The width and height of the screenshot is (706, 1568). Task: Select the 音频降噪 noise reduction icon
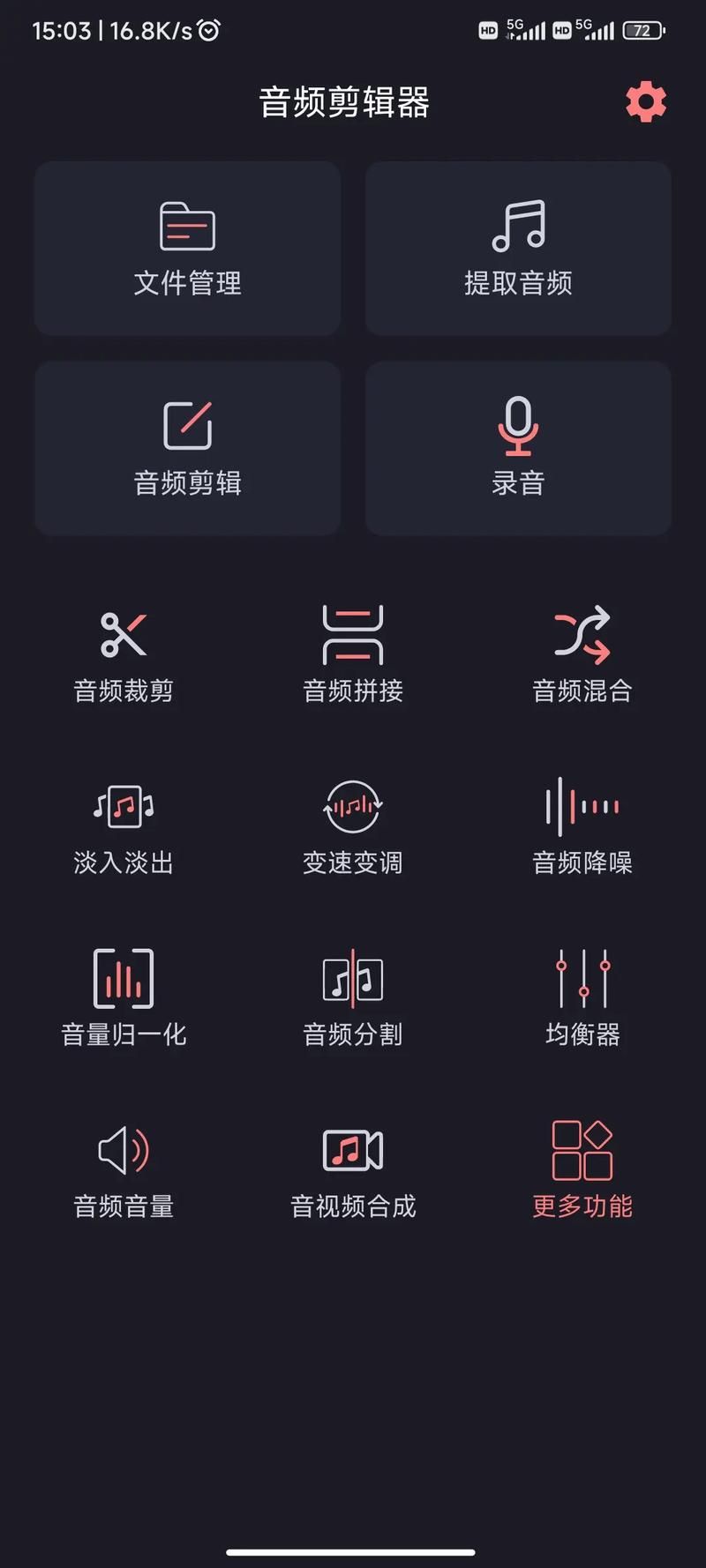coord(582,825)
